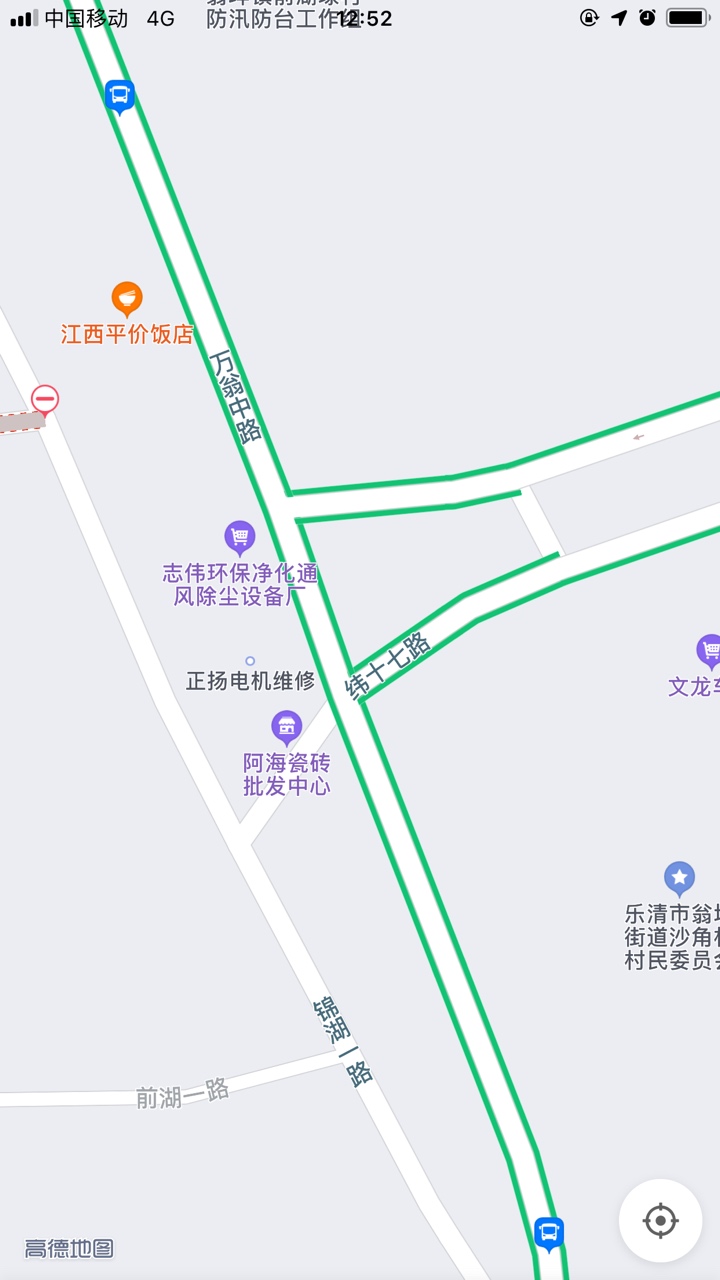Tap the bus stop on 万翁中路 top
Screen dimensions: 720x1280
click(119, 97)
